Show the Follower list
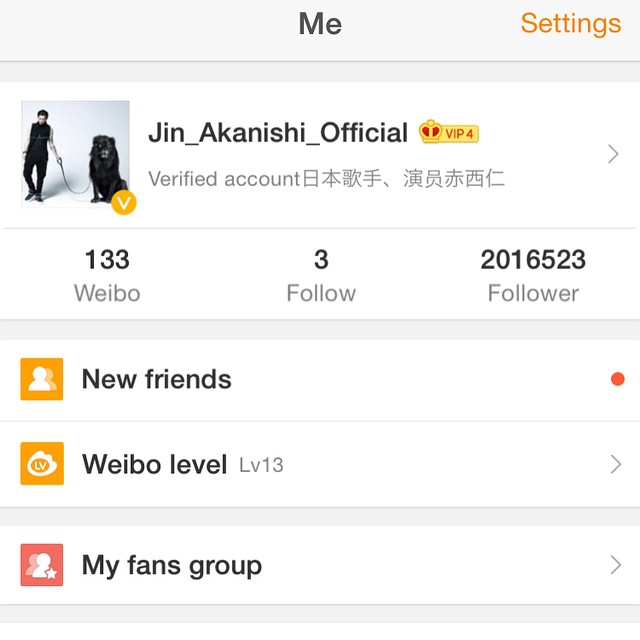640x640 pixels. point(533,275)
